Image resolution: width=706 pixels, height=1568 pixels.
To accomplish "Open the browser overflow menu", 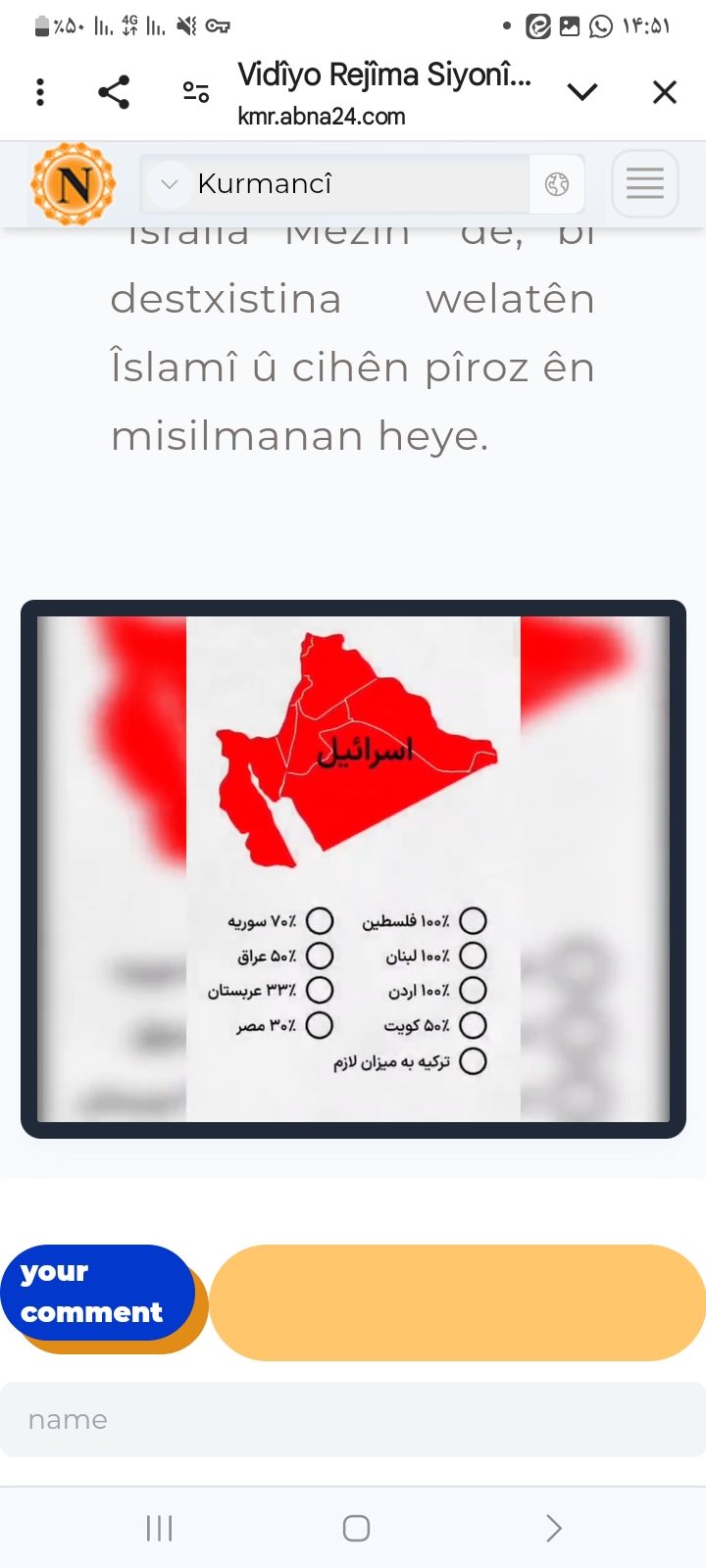I will click(x=40, y=92).
